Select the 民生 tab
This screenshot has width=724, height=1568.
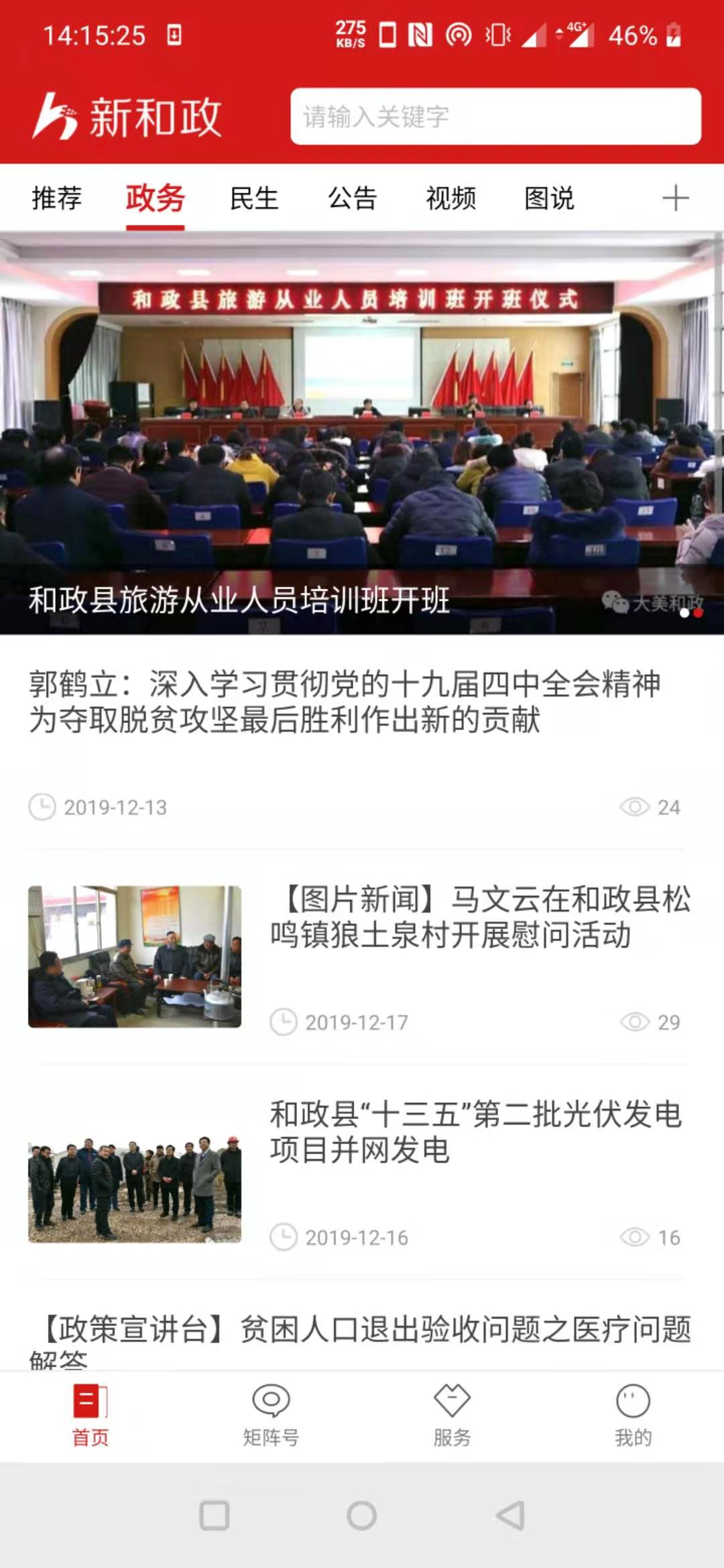point(254,198)
